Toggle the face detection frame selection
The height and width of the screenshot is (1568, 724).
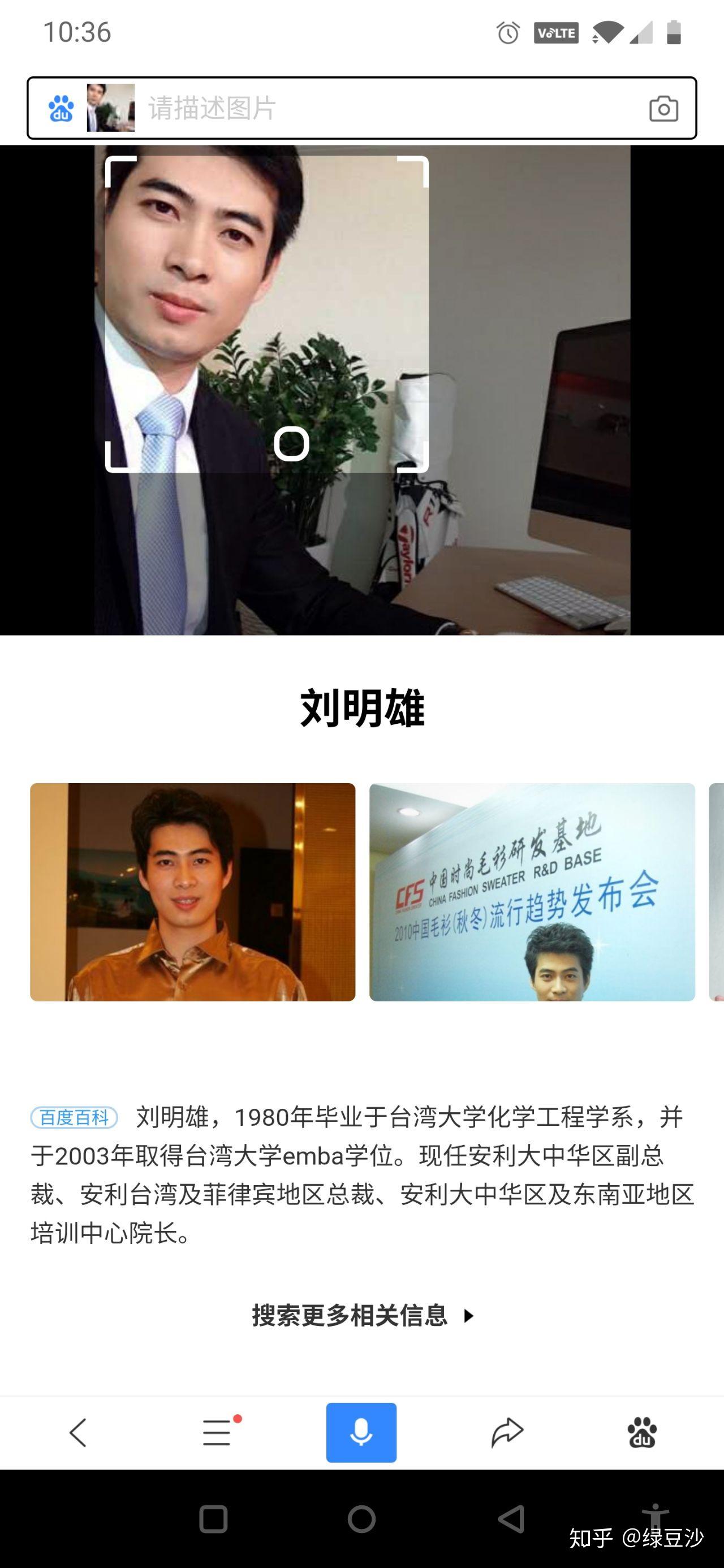pyautogui.click(x=268, y=313)
